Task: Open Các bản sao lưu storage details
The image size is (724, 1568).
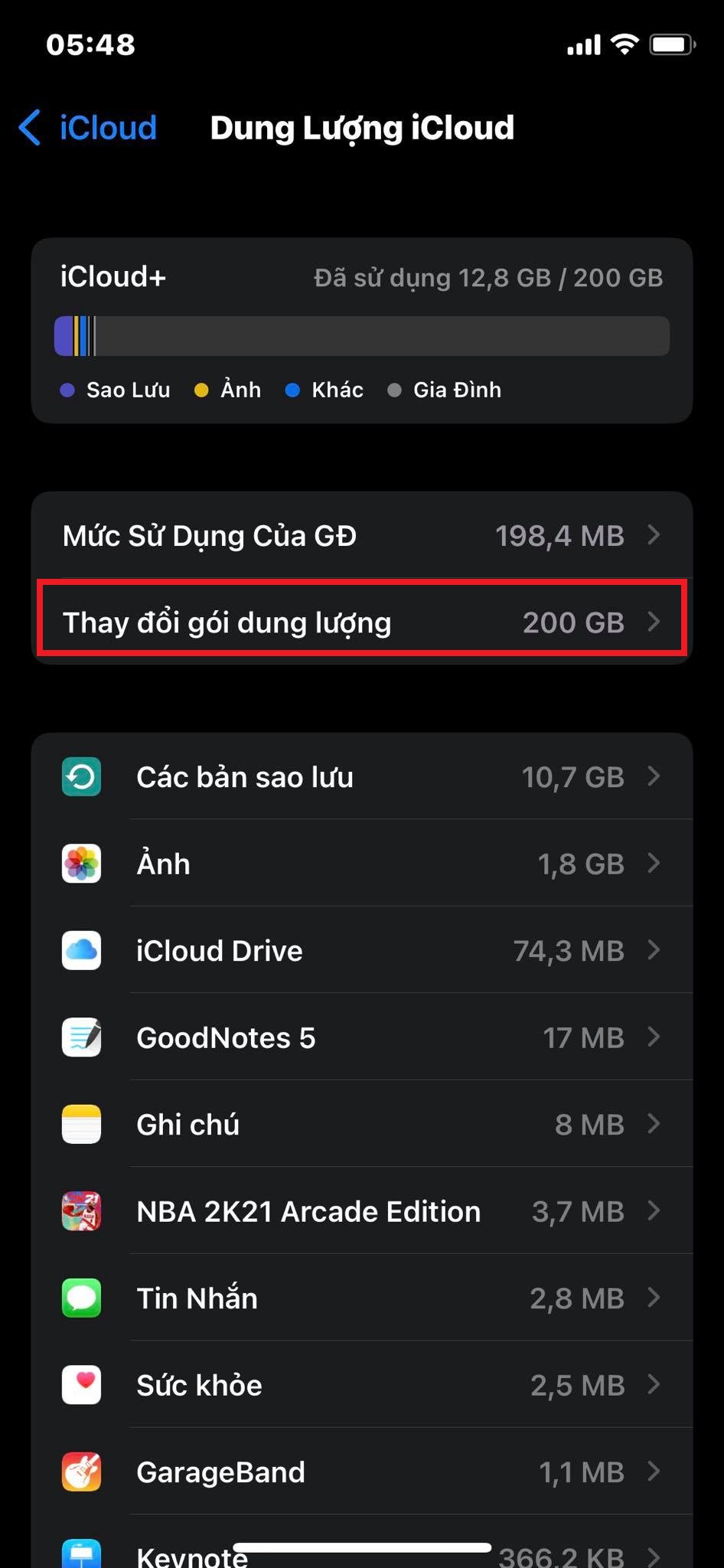Action: (x=361, y=777)
